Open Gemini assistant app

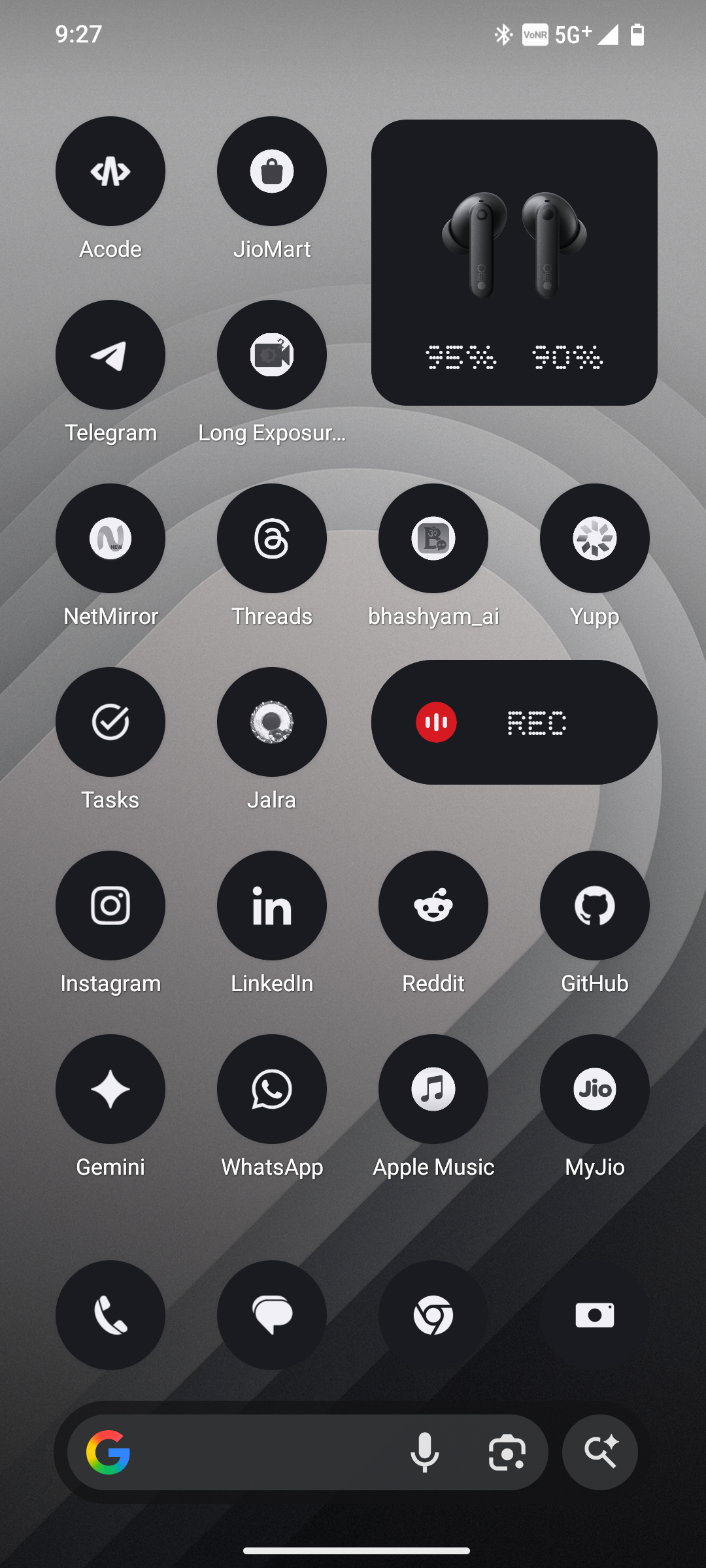[x=110, y=1089]
